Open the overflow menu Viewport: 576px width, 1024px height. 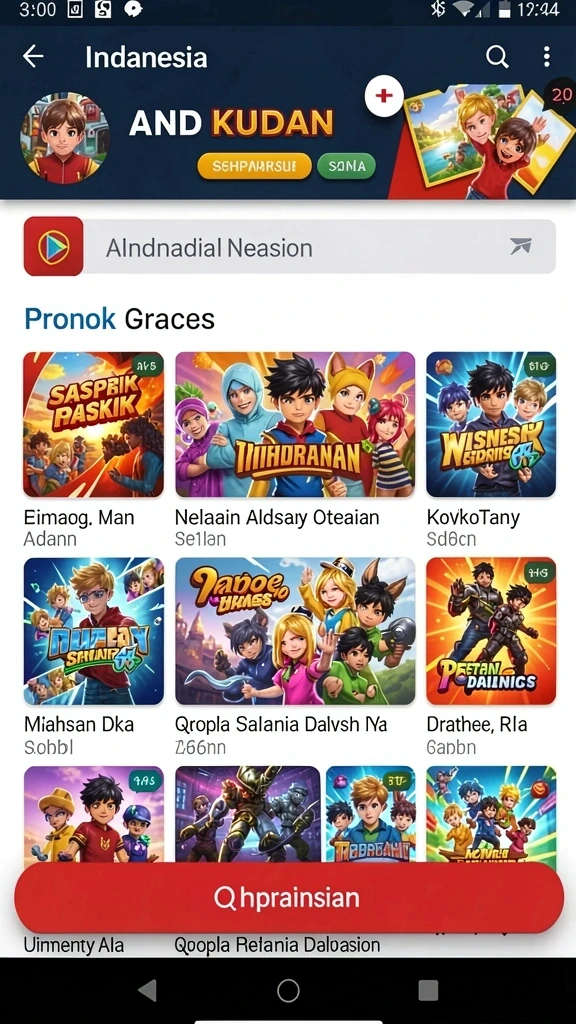click(x=547, y=57)
